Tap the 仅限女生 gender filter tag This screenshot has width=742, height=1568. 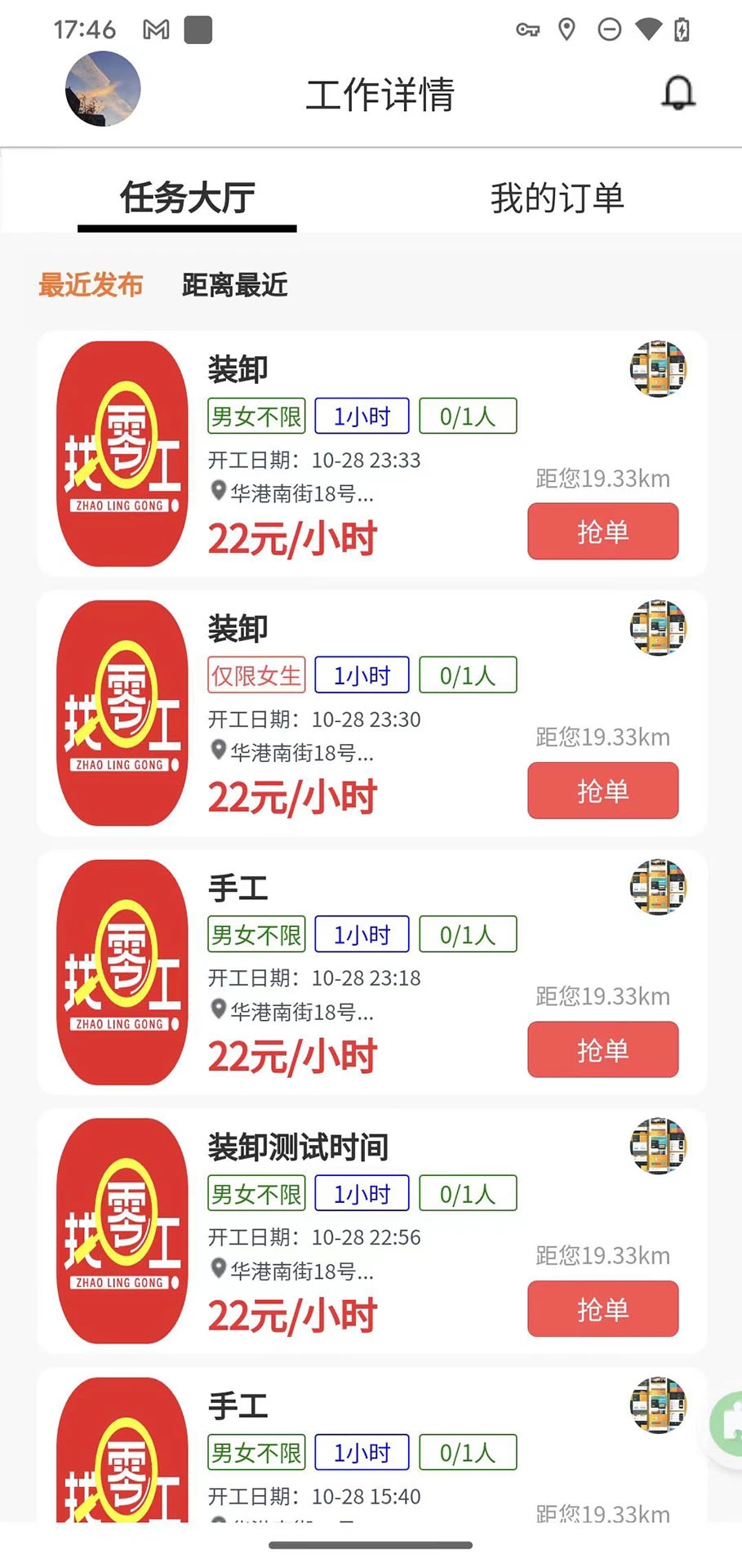(x=255, y=675)
